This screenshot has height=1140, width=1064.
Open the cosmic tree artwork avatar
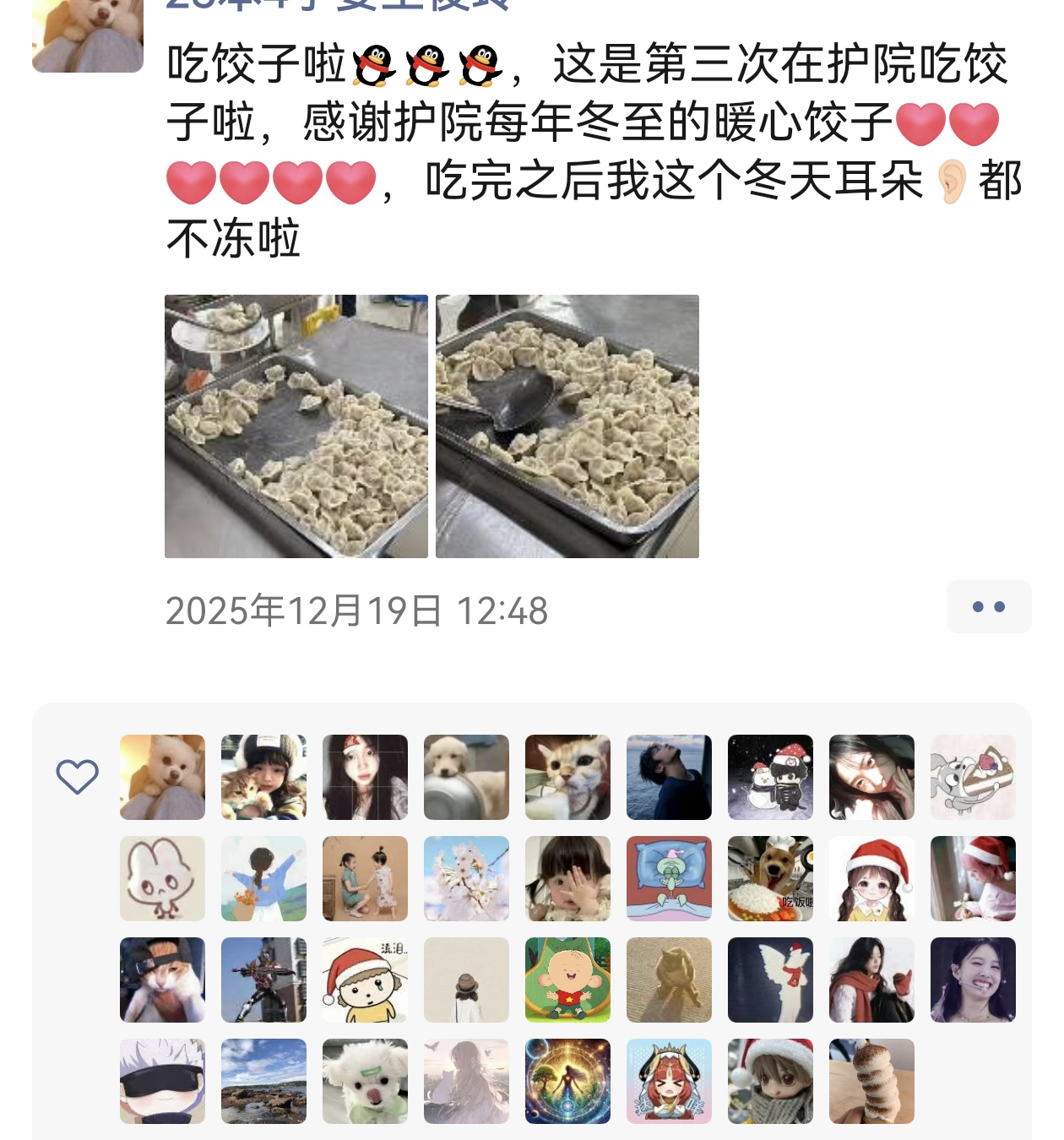tap(567, 1081)
